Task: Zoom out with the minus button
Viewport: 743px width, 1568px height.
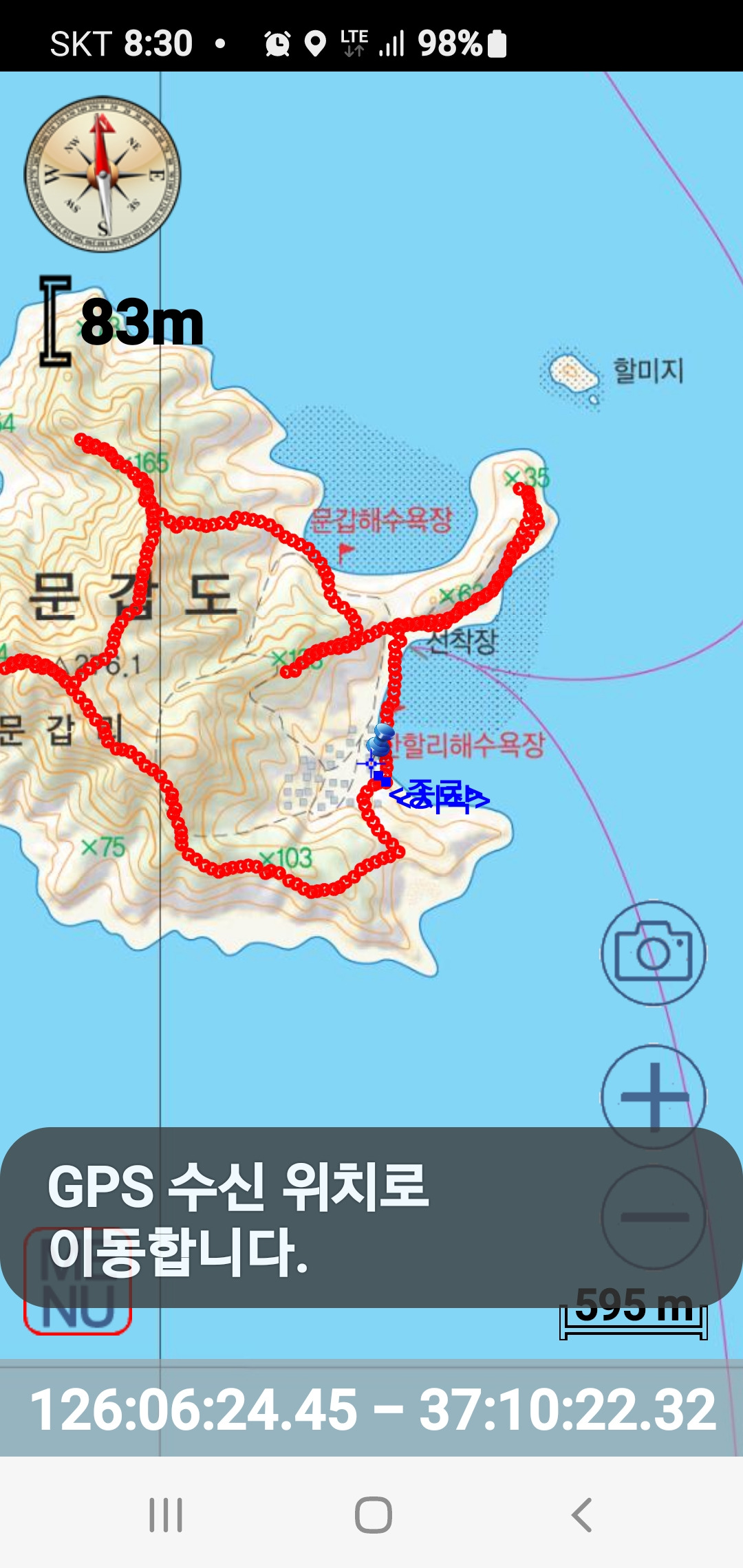Action: 654,1217
